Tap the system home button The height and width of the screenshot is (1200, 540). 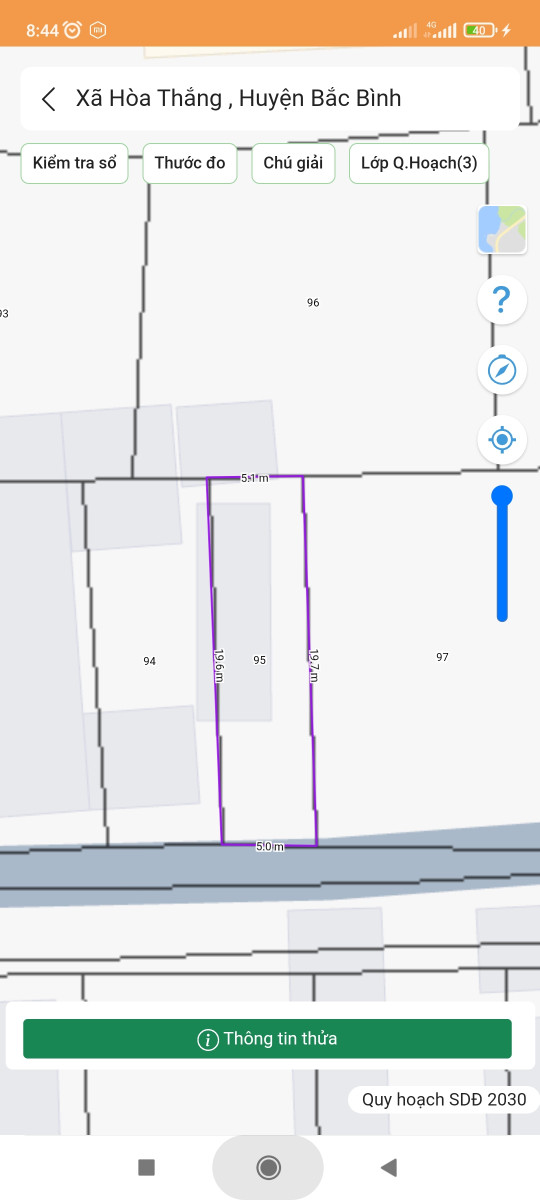[x=268, y=1167]
